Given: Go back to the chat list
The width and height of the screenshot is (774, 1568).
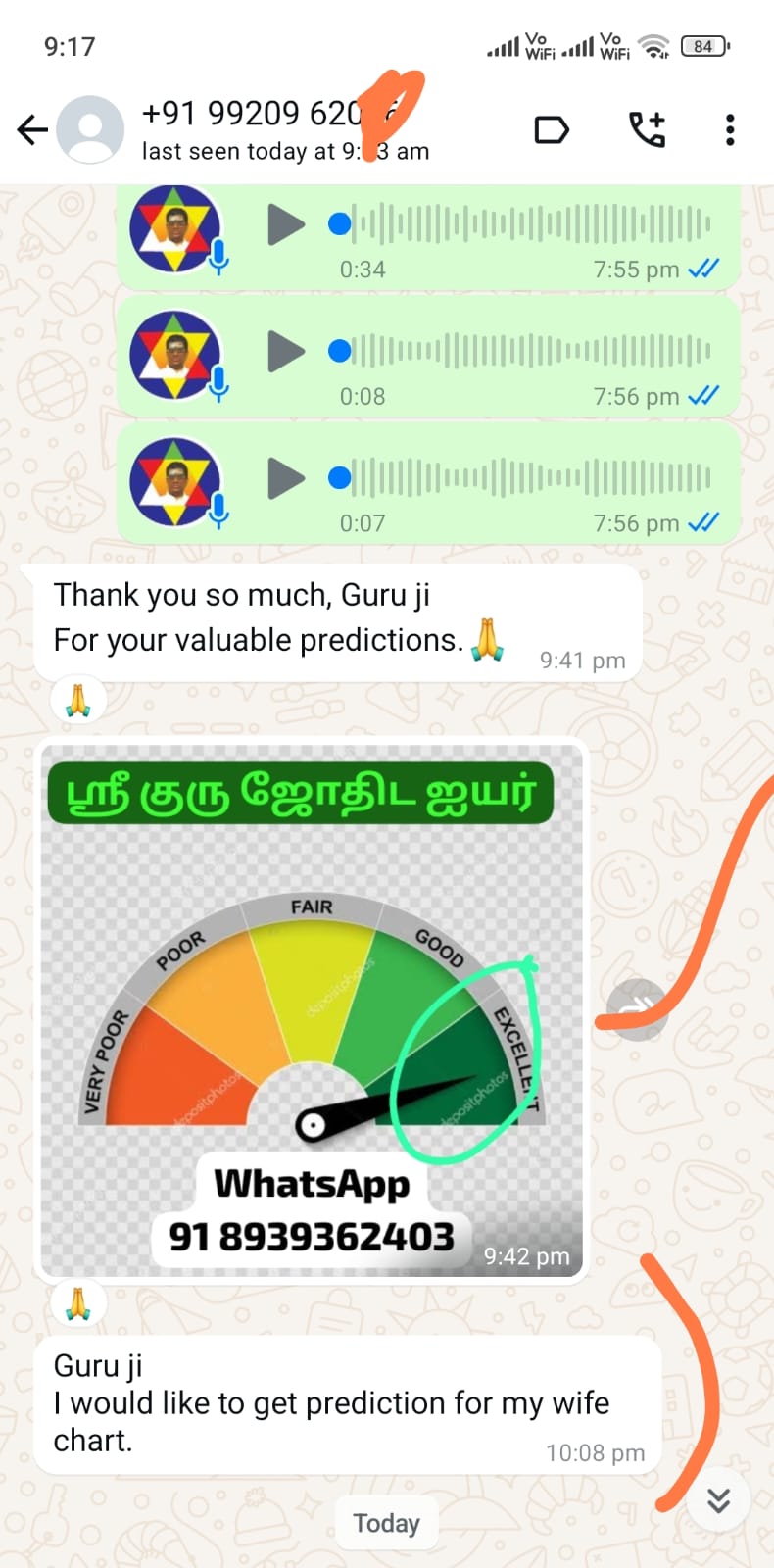Looking at the screenshot, I should [x=32, y=130].
